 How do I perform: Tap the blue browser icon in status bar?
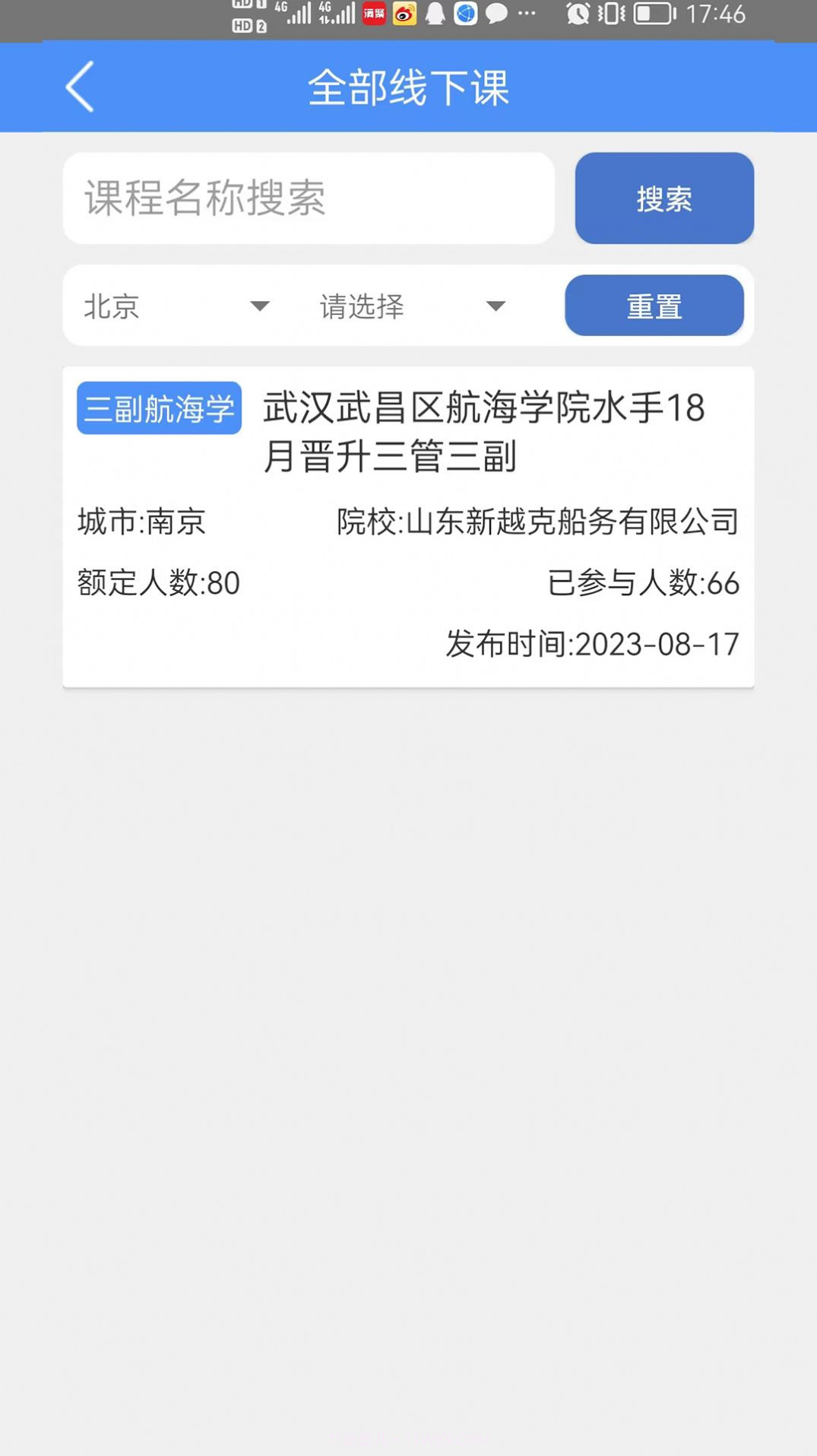464,13
